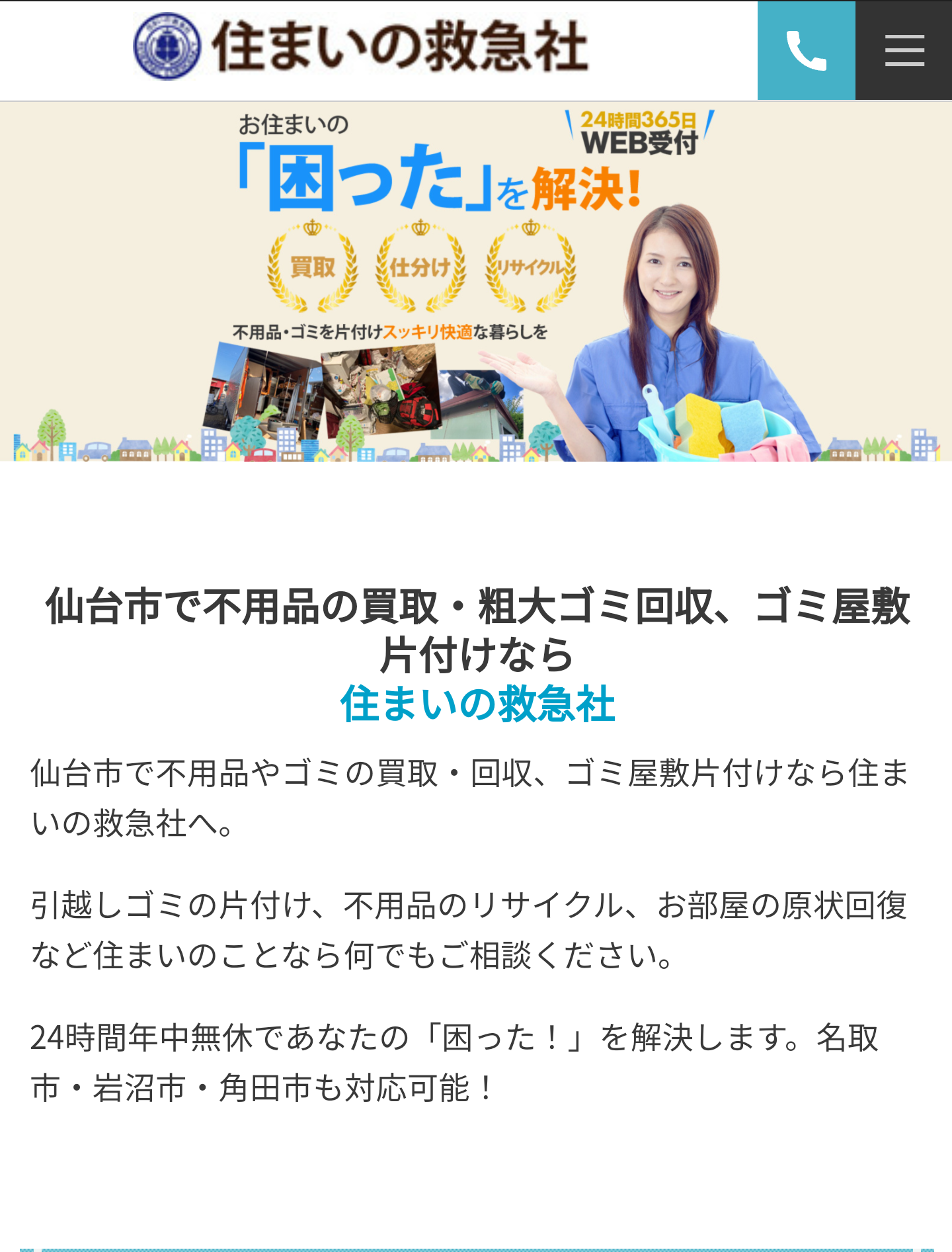The height and width of the screenshot is (1252, 952).
Task: Open the hamburger menu
Action: pyautogui.click(x=904, y=51)
